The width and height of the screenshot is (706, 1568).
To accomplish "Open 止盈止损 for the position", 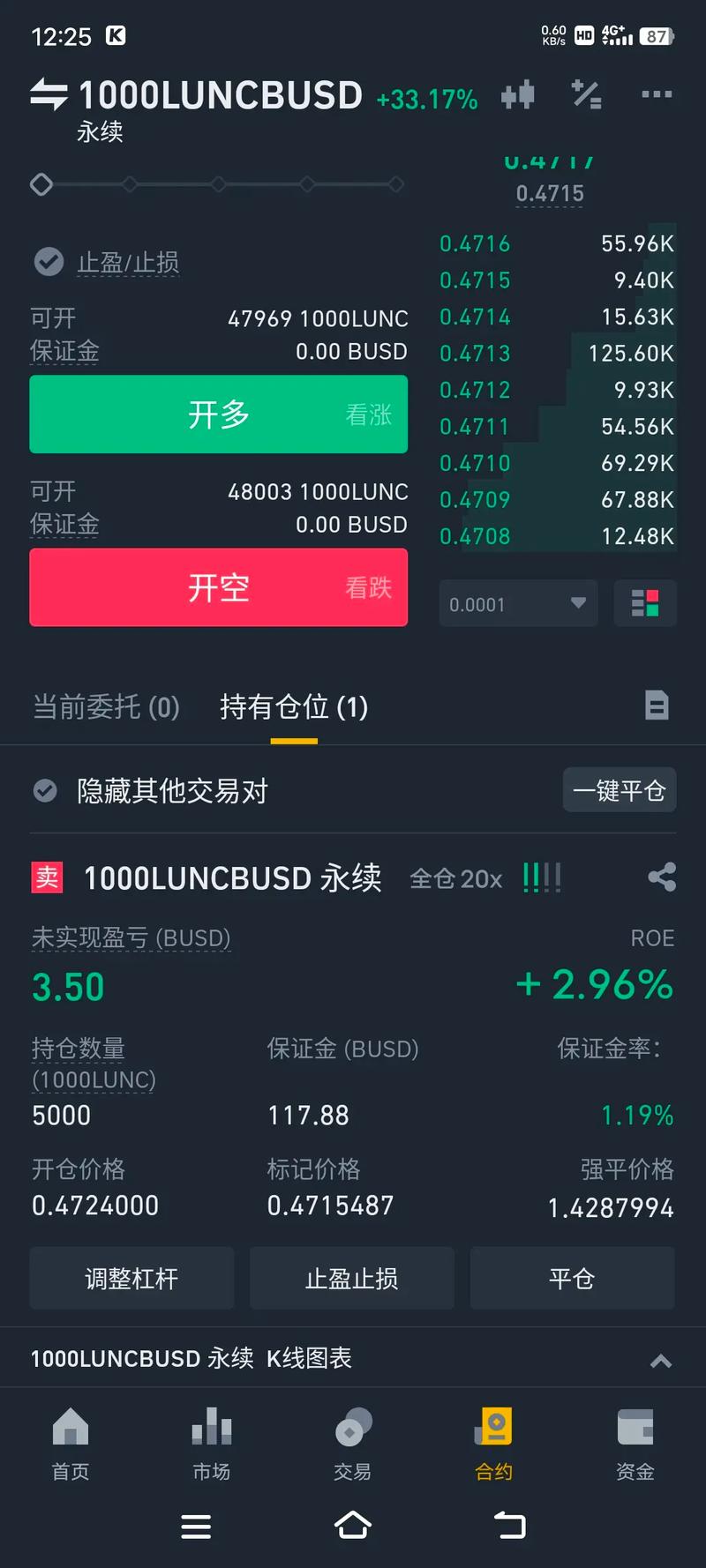I will [351, 1278].
